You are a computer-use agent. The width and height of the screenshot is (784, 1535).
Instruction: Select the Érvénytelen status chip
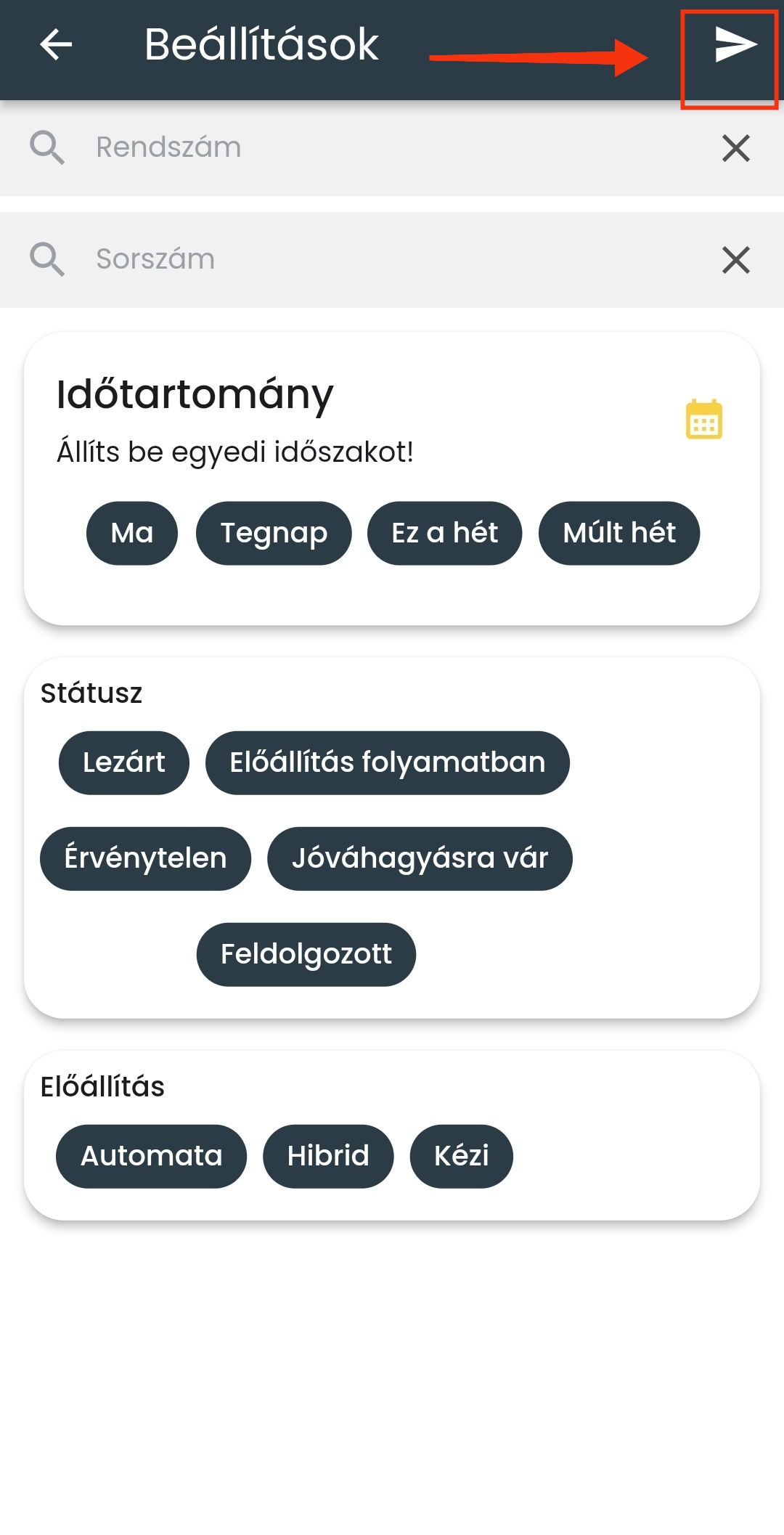[145, 858]
